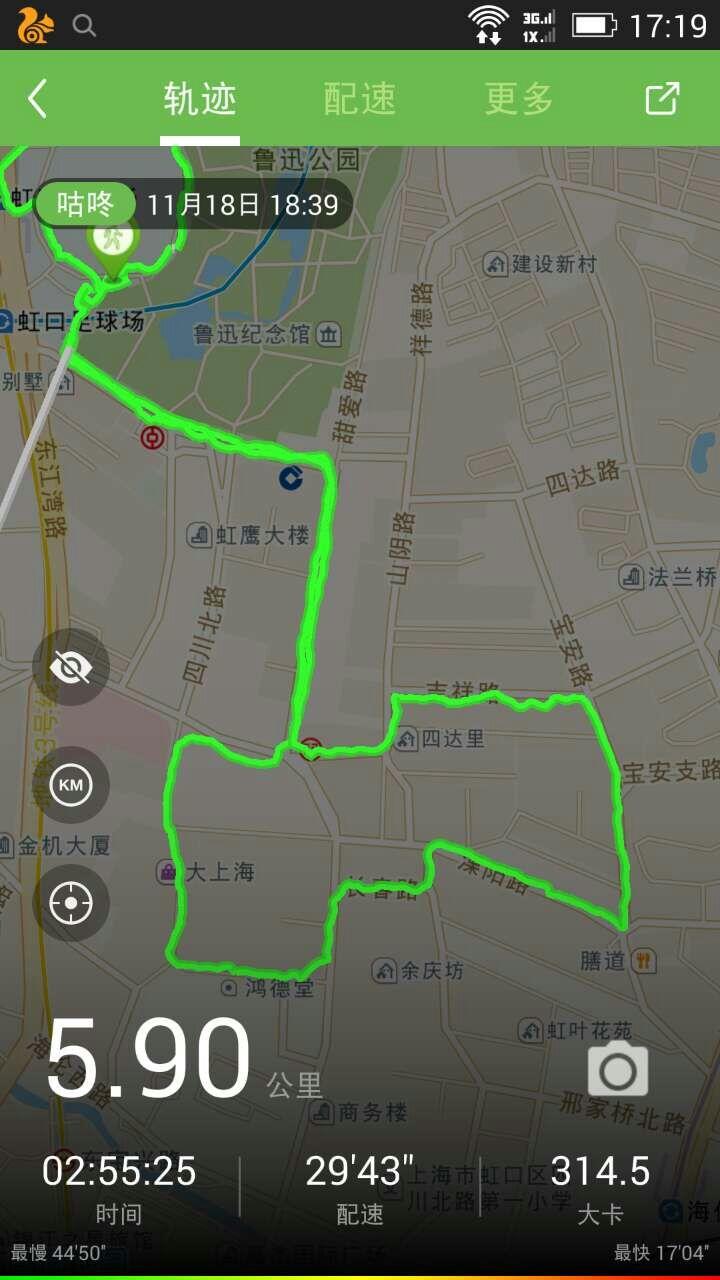The width and height of the screenshot is (720, 1280).
Task: Tap the green runner start marker
Action: [112, 245]
